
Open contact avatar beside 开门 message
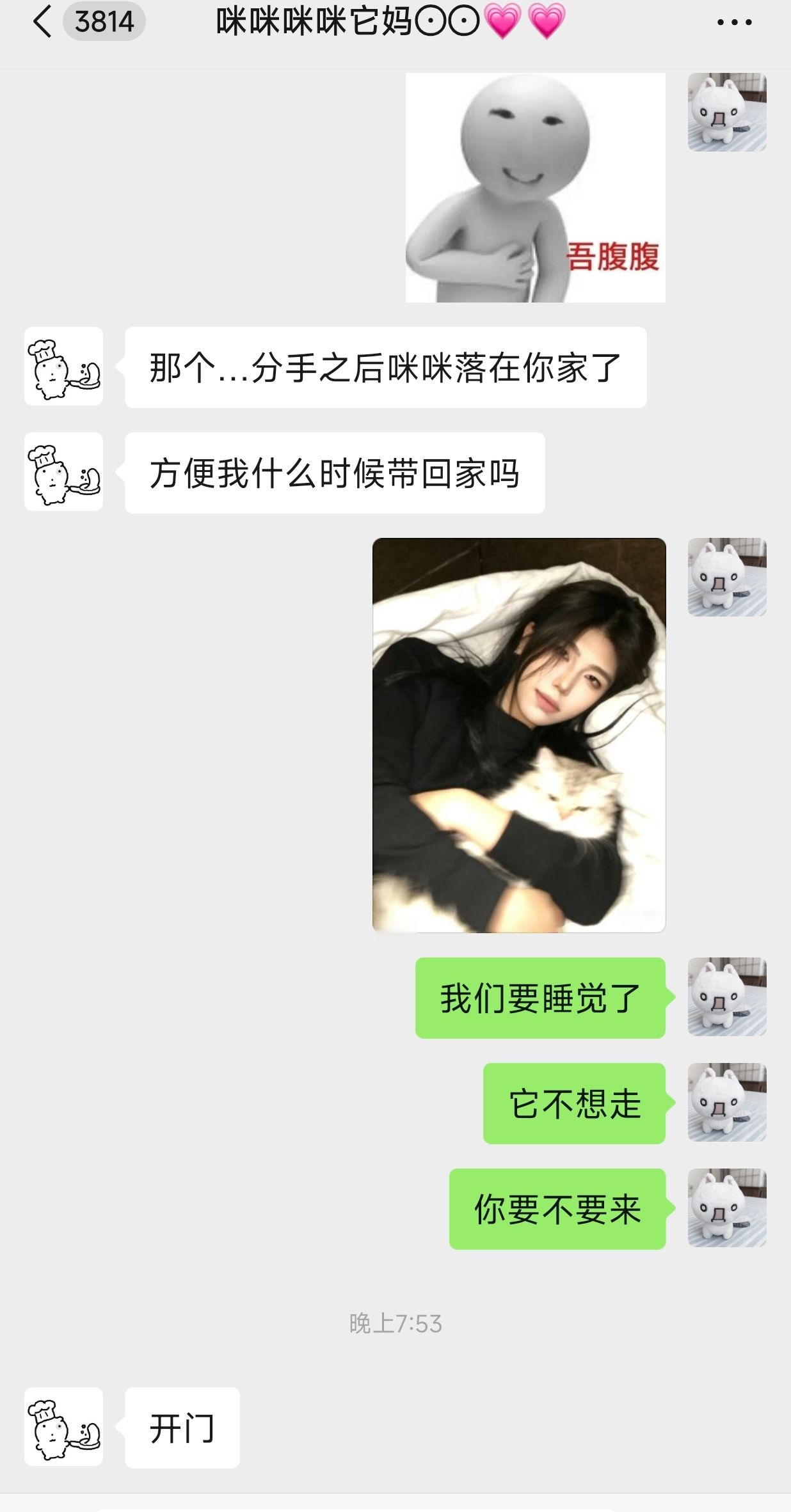(63, 1427)
